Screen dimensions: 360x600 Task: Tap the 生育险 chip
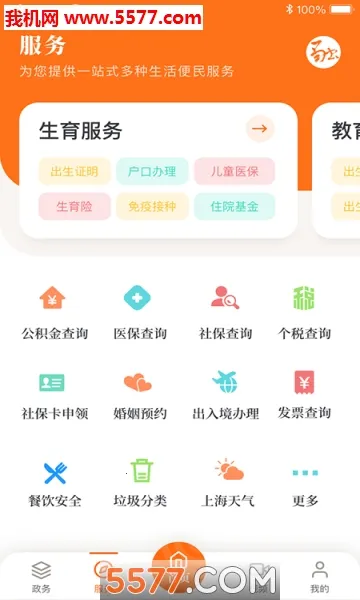point(75,207)
